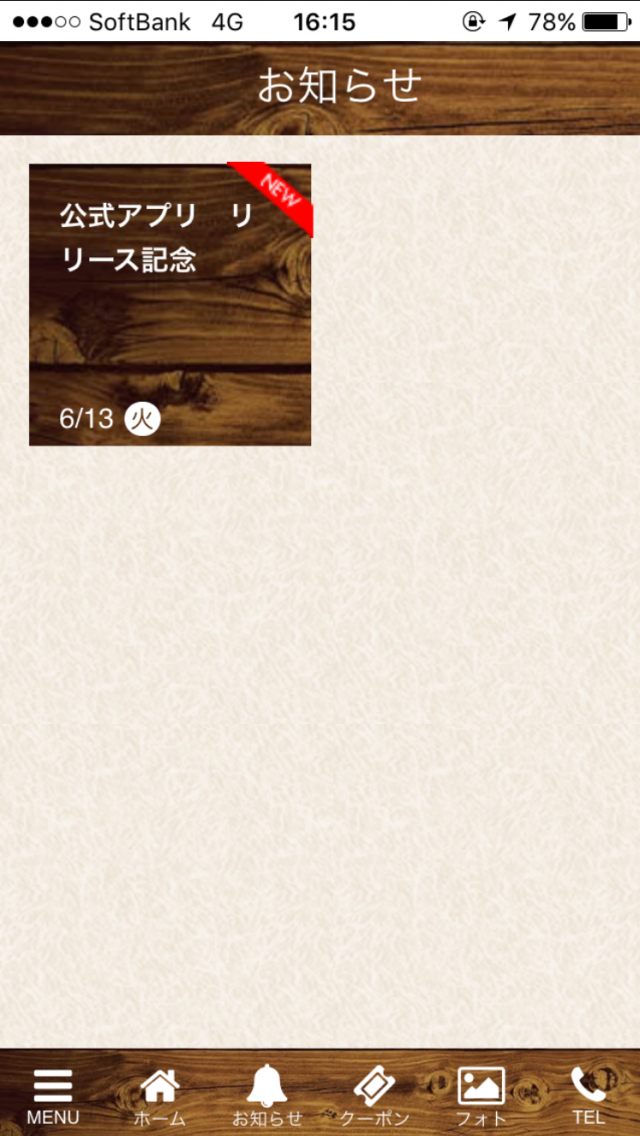Switch to the フォト tab
This screenshot has width=640, height=1136.
click(x=481, y=1096)
